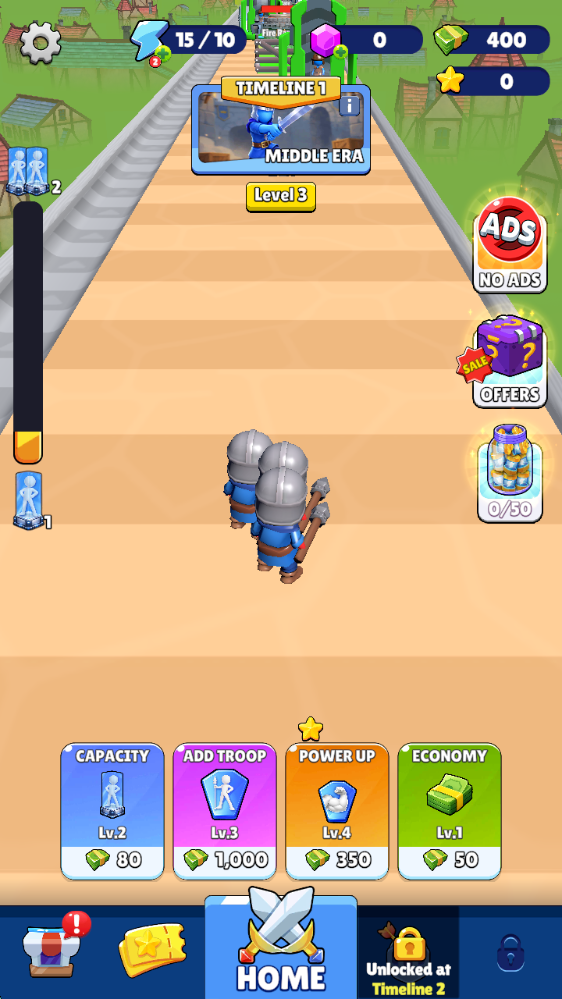Add more purple gems

pos(340,51)
